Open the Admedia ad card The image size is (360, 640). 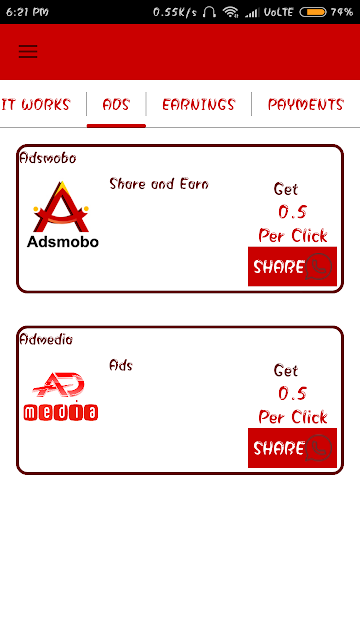pos(180,400)
